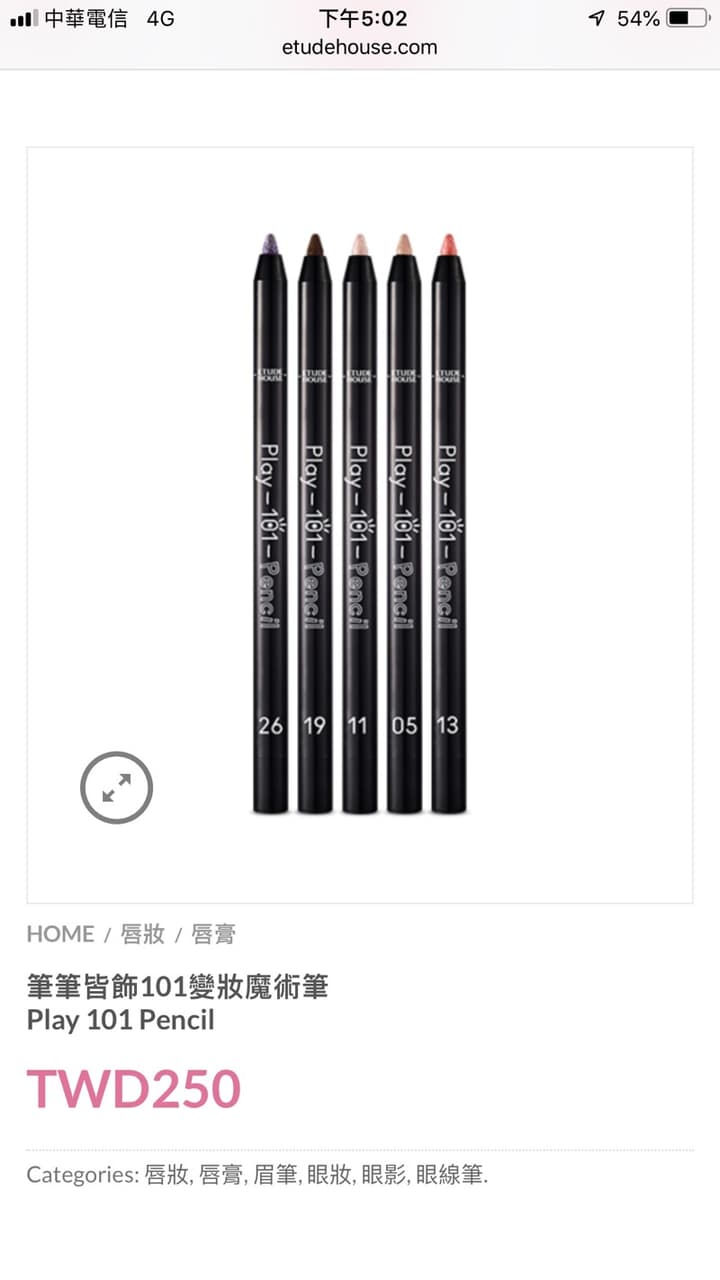This screenshot has width=720, height=1280.
Task: Go to HOME breadcrumb link
Action: click(60, 934)
